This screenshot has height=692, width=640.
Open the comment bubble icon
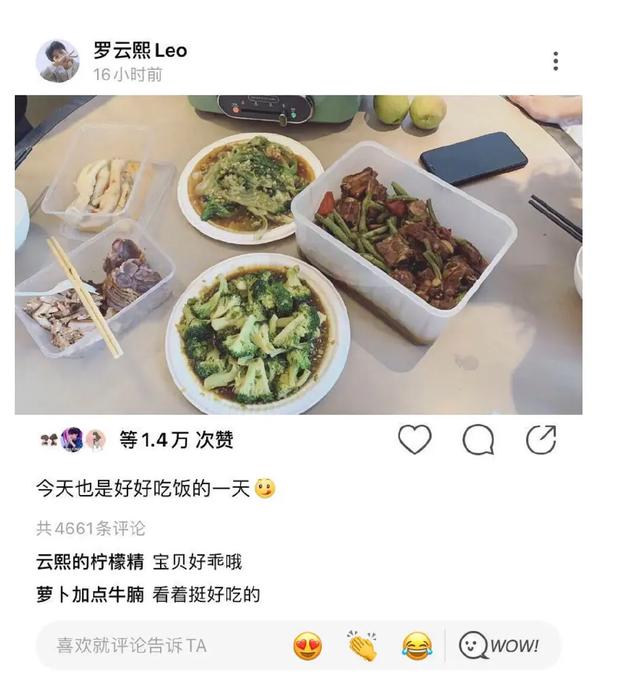[x=478, y=440]
